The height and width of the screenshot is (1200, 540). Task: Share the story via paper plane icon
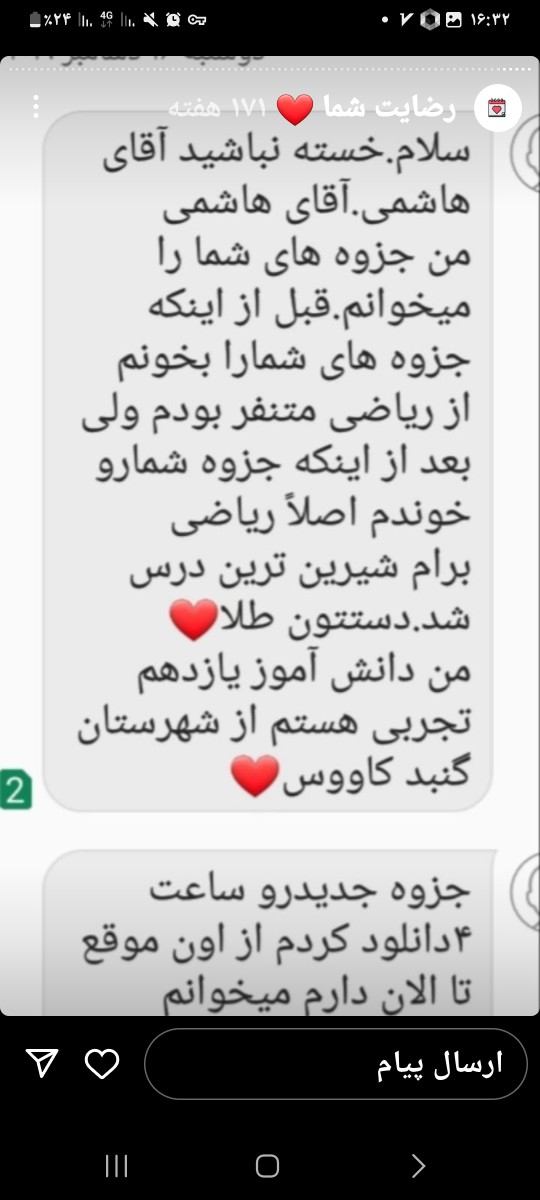click(41, 1065)
